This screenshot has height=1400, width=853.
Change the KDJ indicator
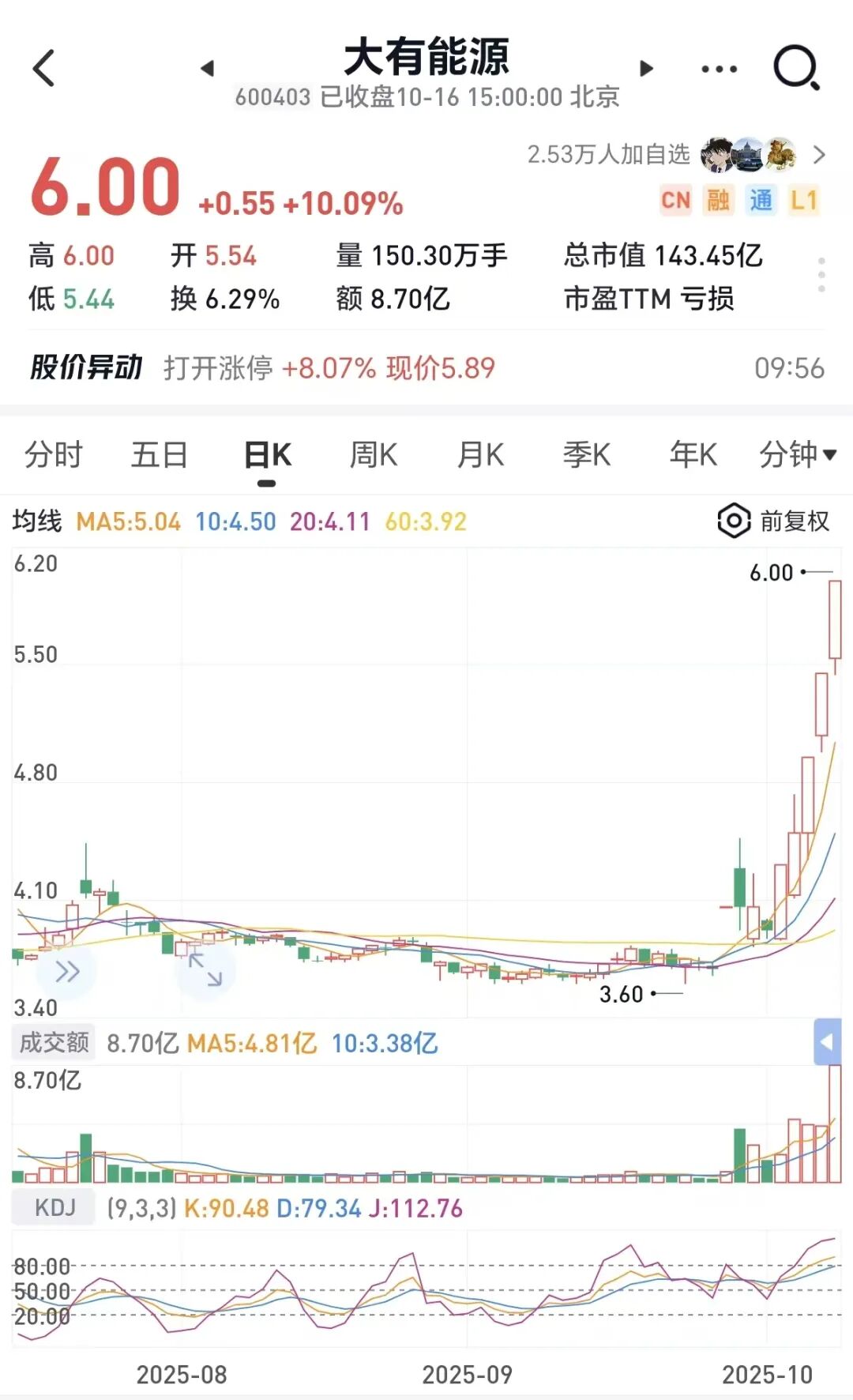tap(54, 1207)
